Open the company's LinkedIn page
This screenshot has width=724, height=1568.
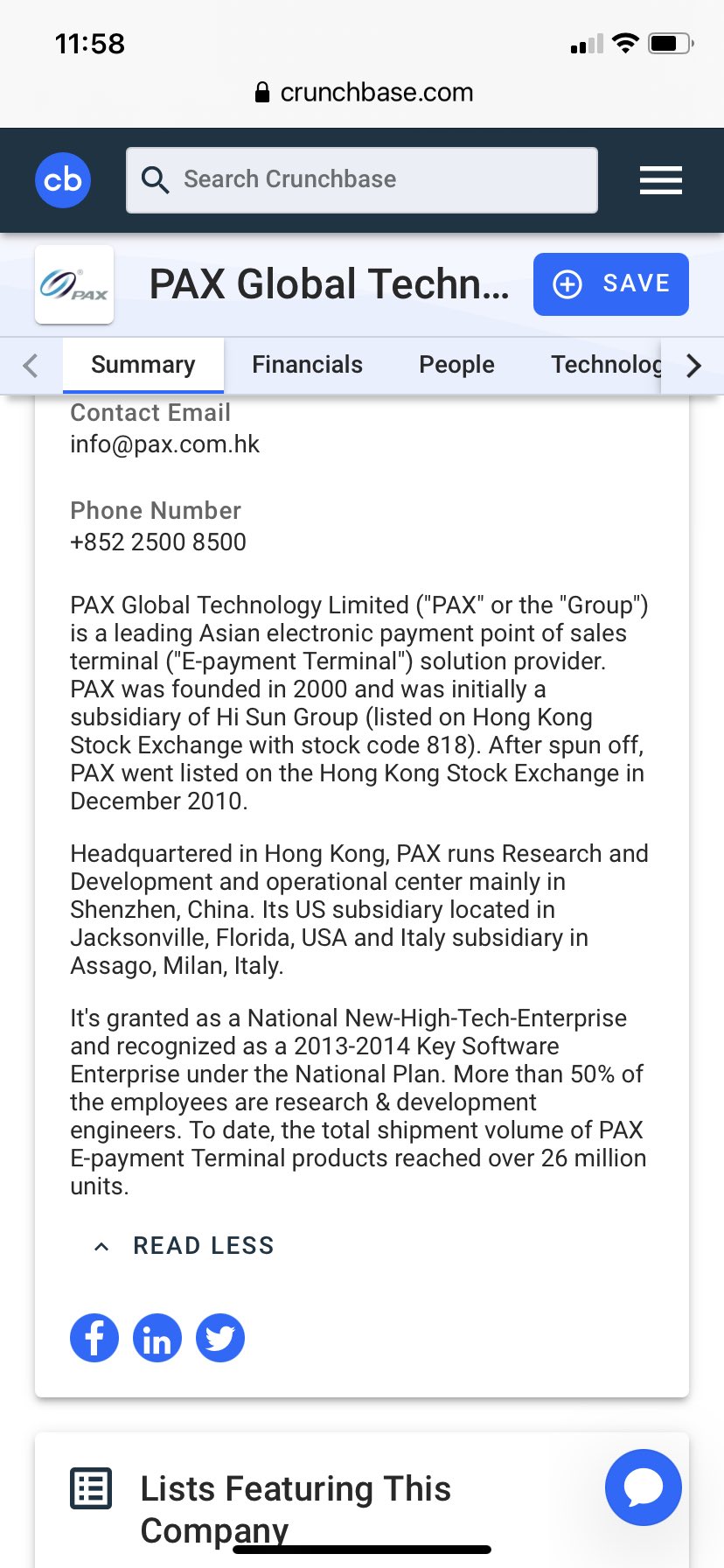point(157,1338)
